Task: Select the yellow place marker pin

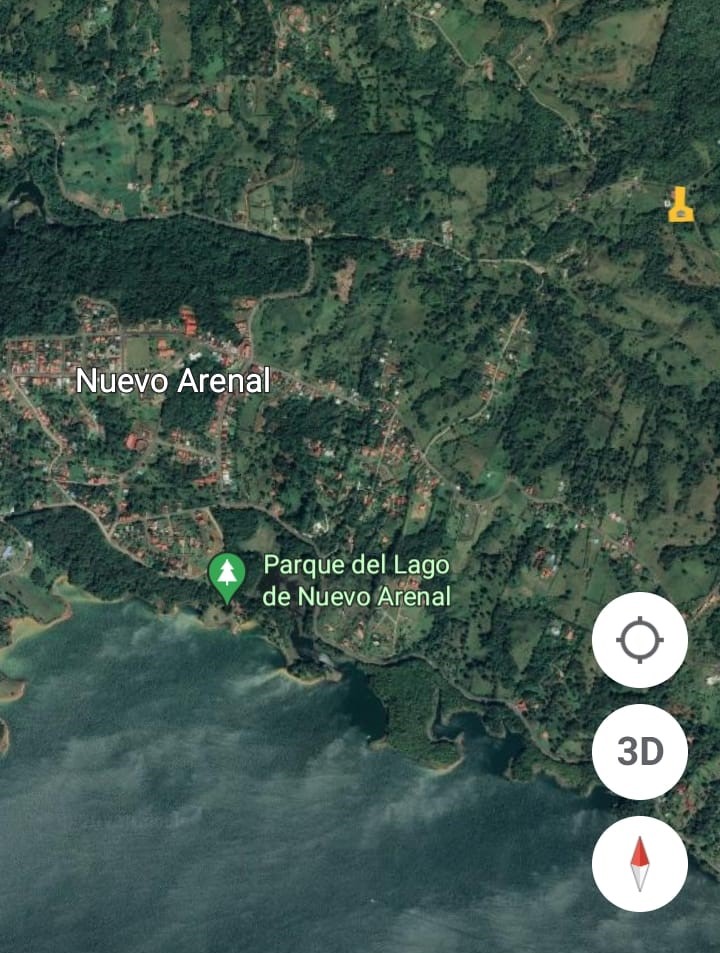Action: (680, 204)
